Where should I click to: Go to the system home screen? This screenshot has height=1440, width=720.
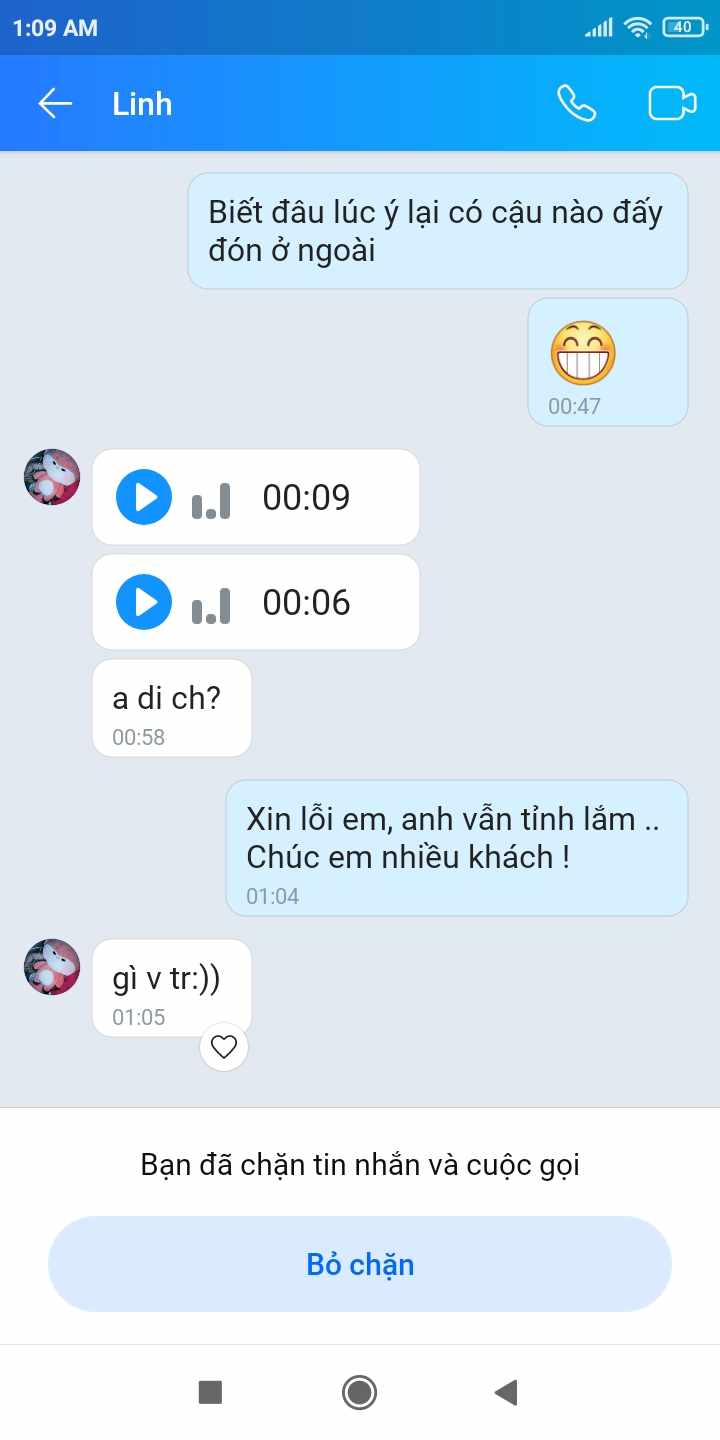point(359,1392)
